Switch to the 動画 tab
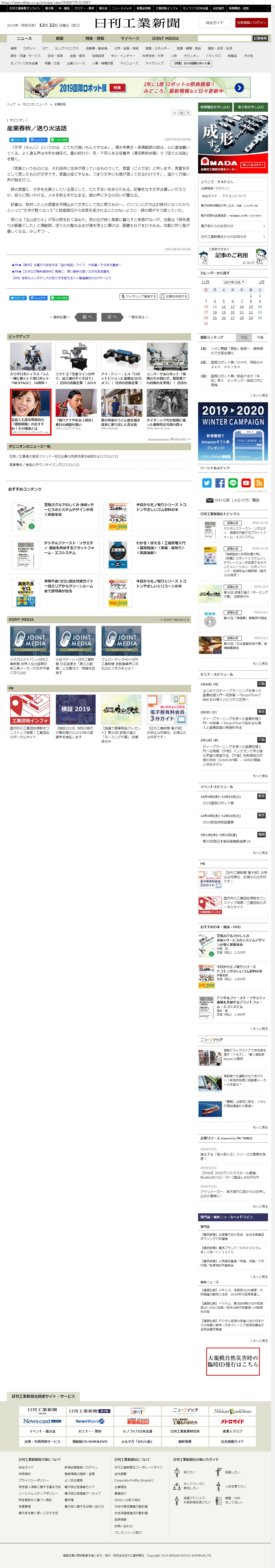The width and height of the screenshot is (275, 1568). pos(60,38)
